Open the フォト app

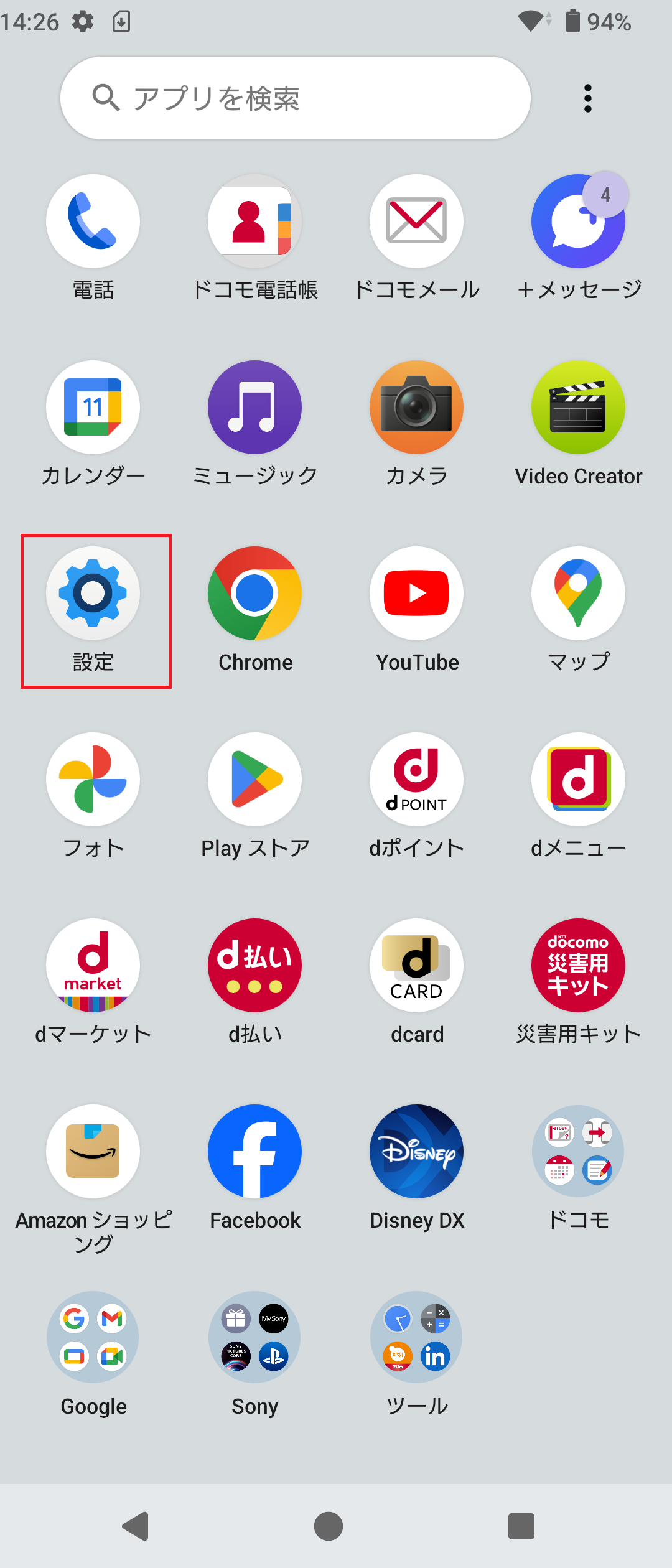click(93, 779)
